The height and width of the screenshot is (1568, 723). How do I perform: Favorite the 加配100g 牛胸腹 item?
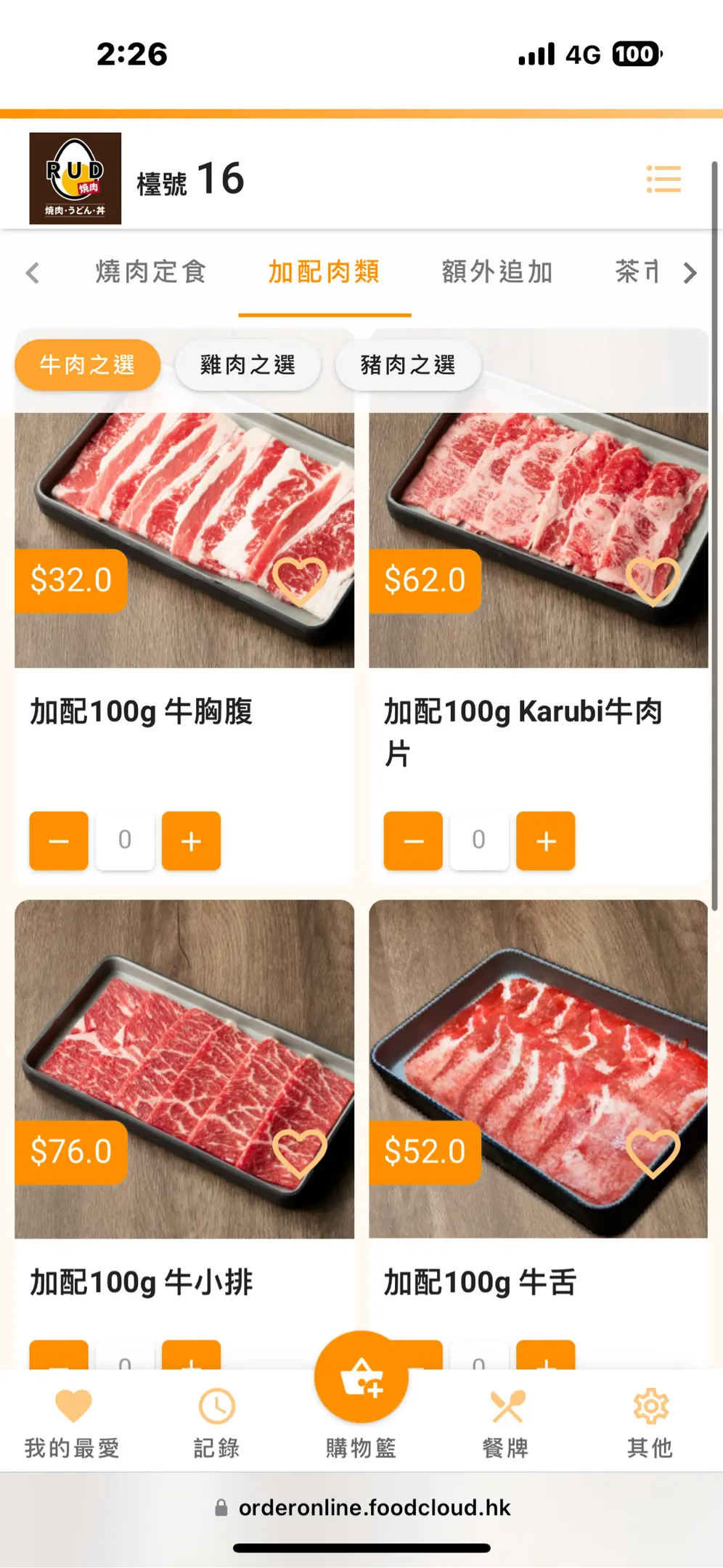click(x=299, y=581)
